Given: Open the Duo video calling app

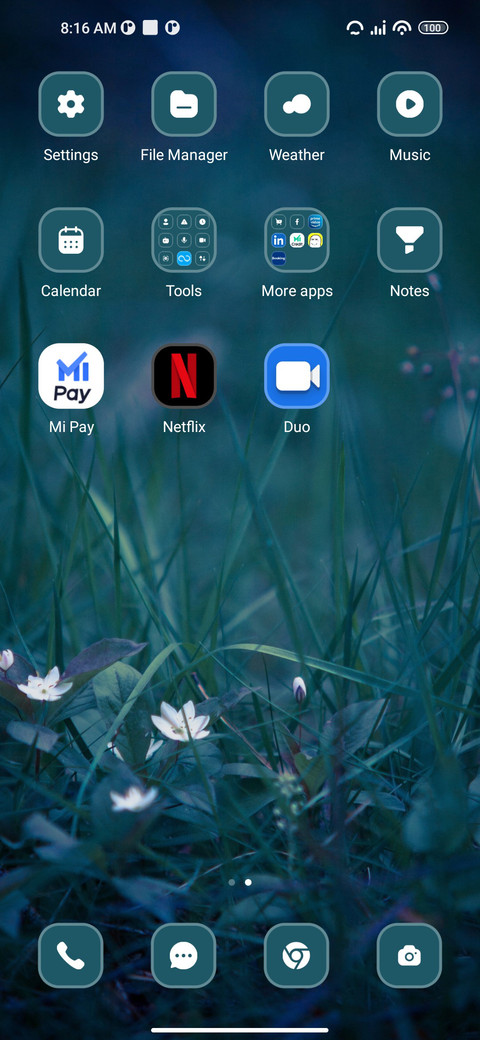Looking at the screenshot, I should tap(296, 376).
